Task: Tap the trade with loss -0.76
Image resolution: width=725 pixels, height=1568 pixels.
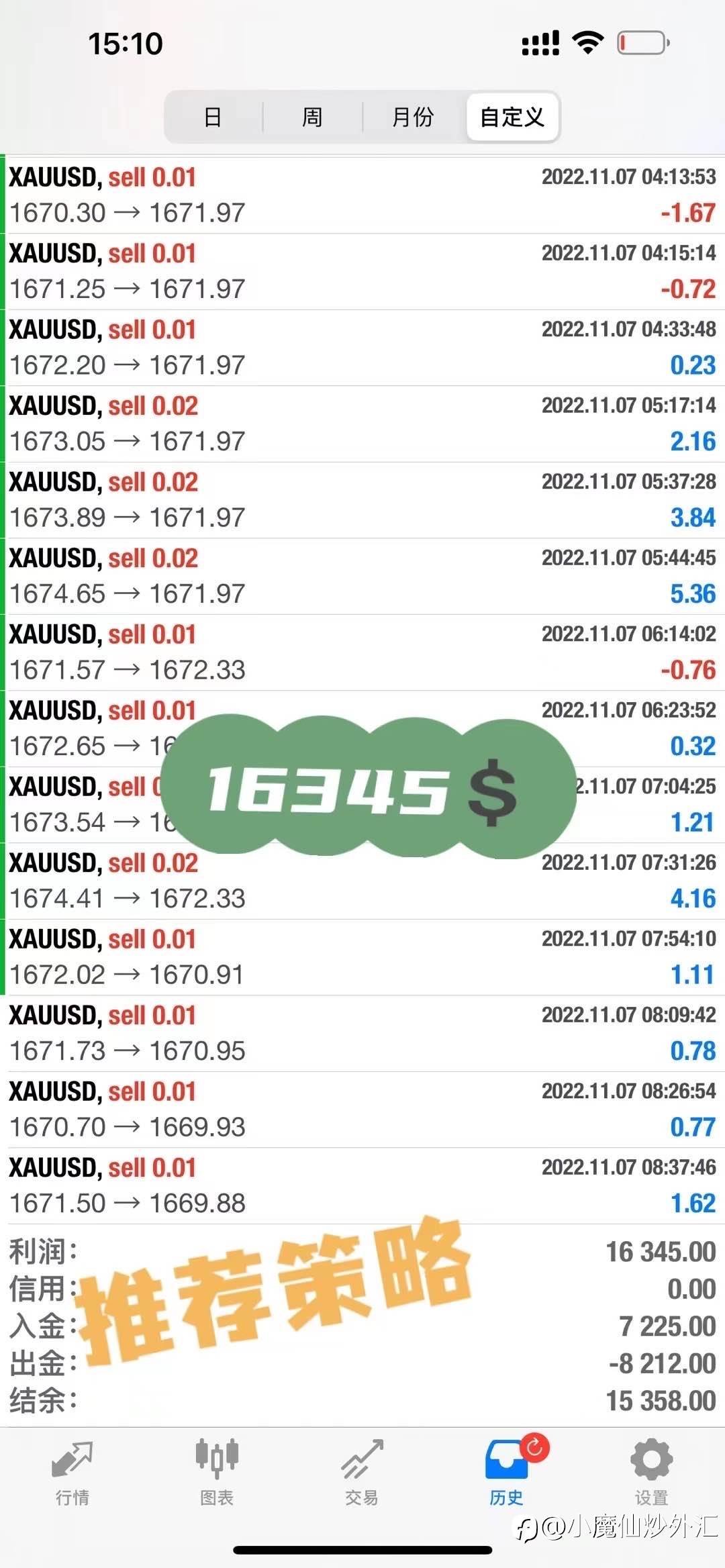Action: (x=362, y=652)
